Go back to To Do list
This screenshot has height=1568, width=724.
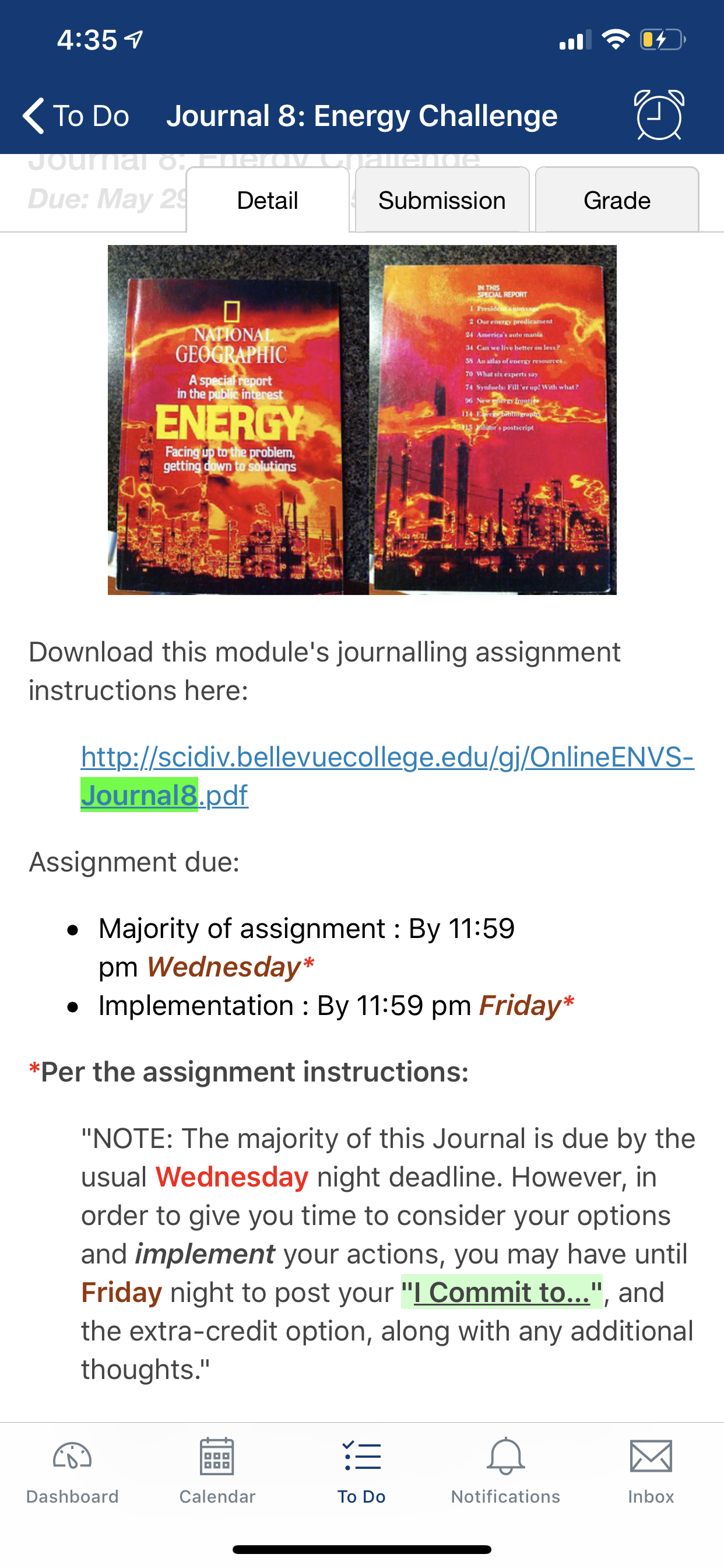click(x=76, y=116)
